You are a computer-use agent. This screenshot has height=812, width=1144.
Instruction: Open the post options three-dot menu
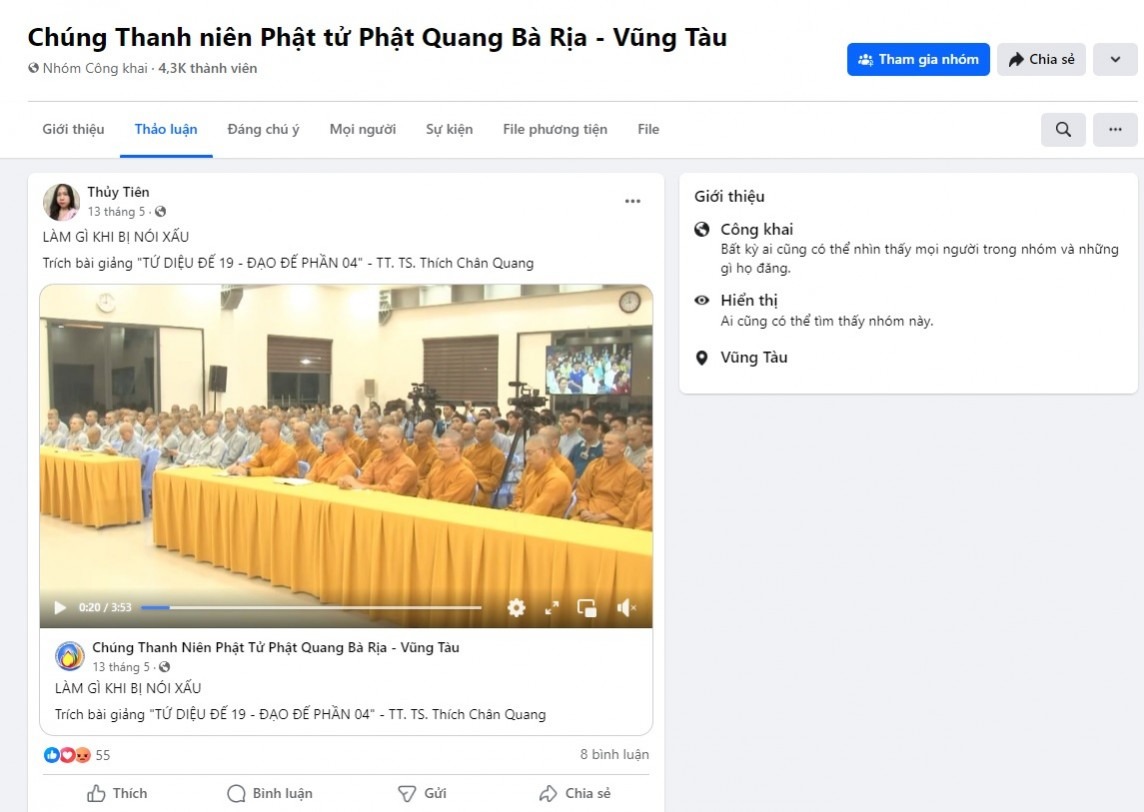tap(632, 201)
